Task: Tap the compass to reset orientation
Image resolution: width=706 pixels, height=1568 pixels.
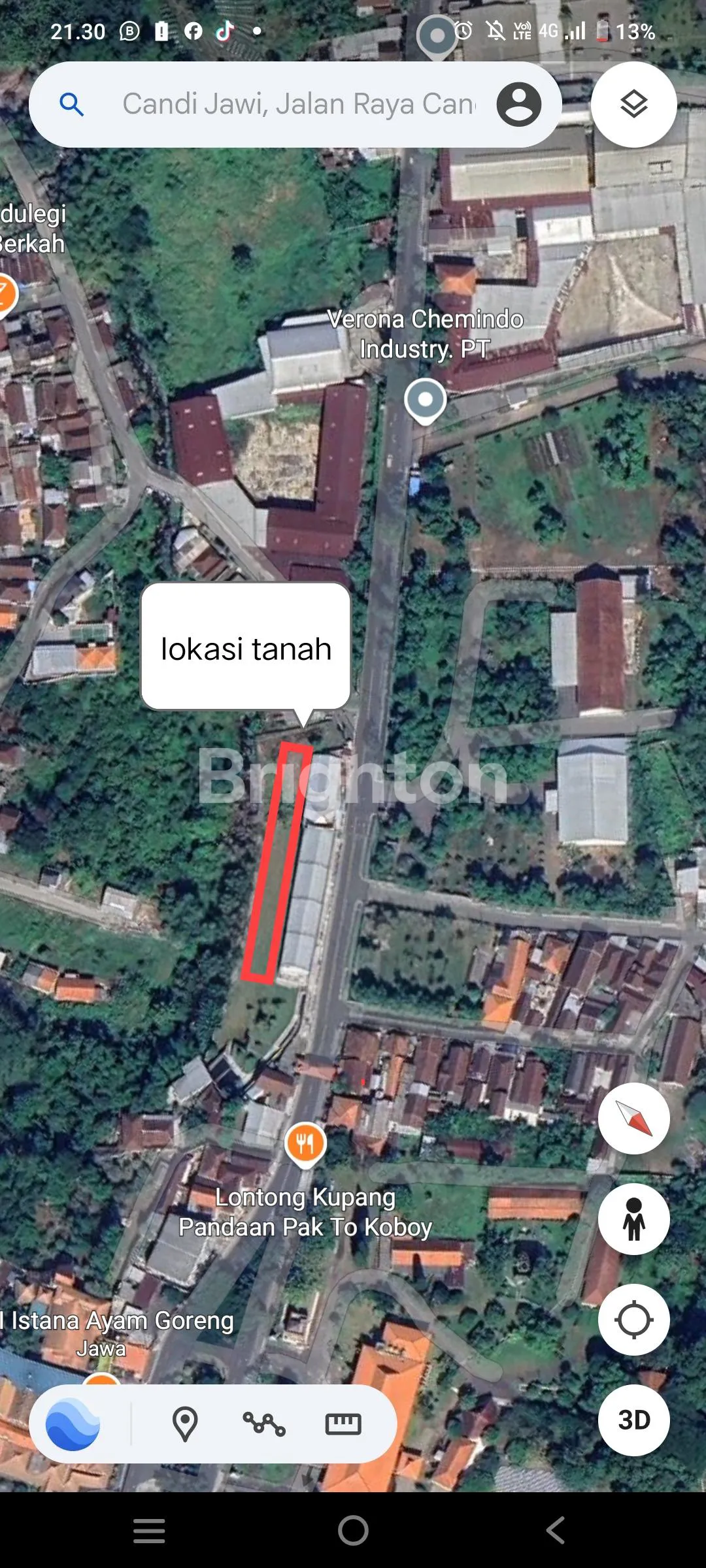Action: [x=633, y=1118]
